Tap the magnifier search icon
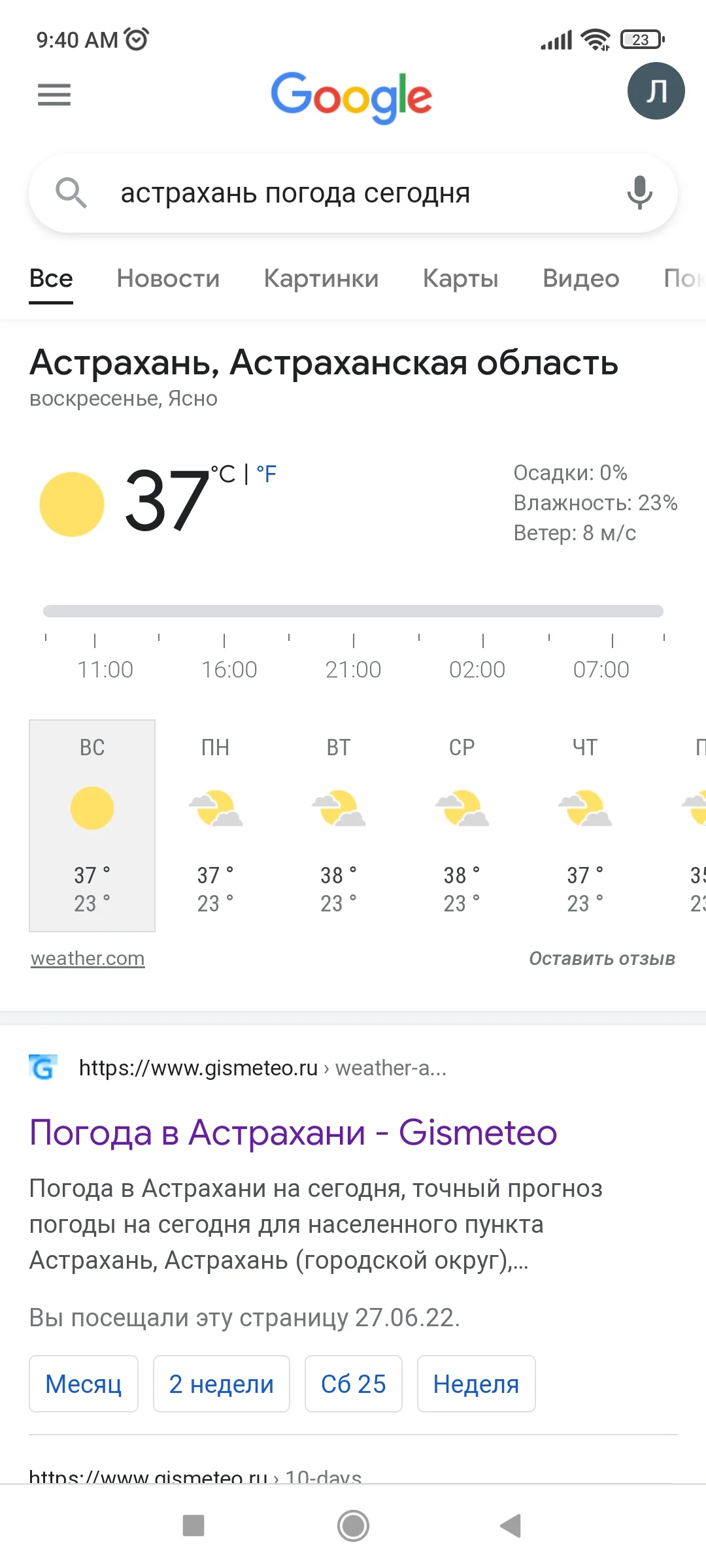 [72, 193]
